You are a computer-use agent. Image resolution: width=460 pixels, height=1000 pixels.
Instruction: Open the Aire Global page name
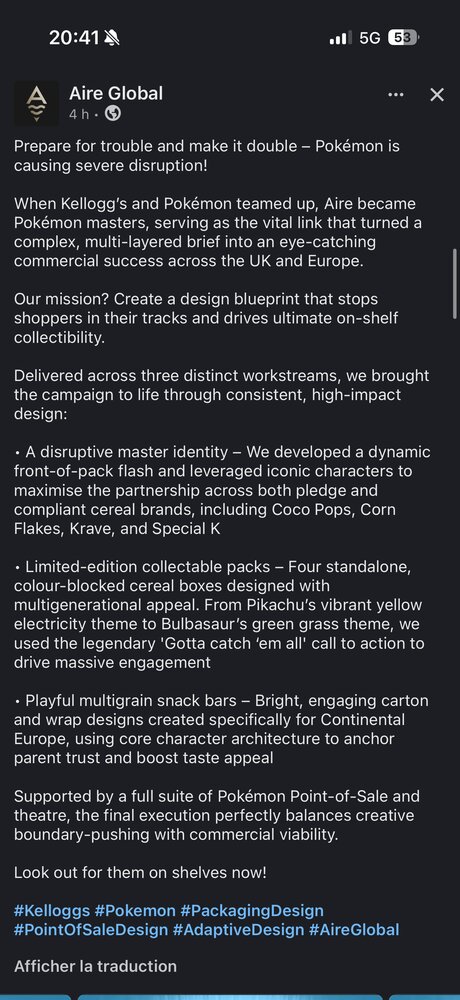(x=116, y=93)
